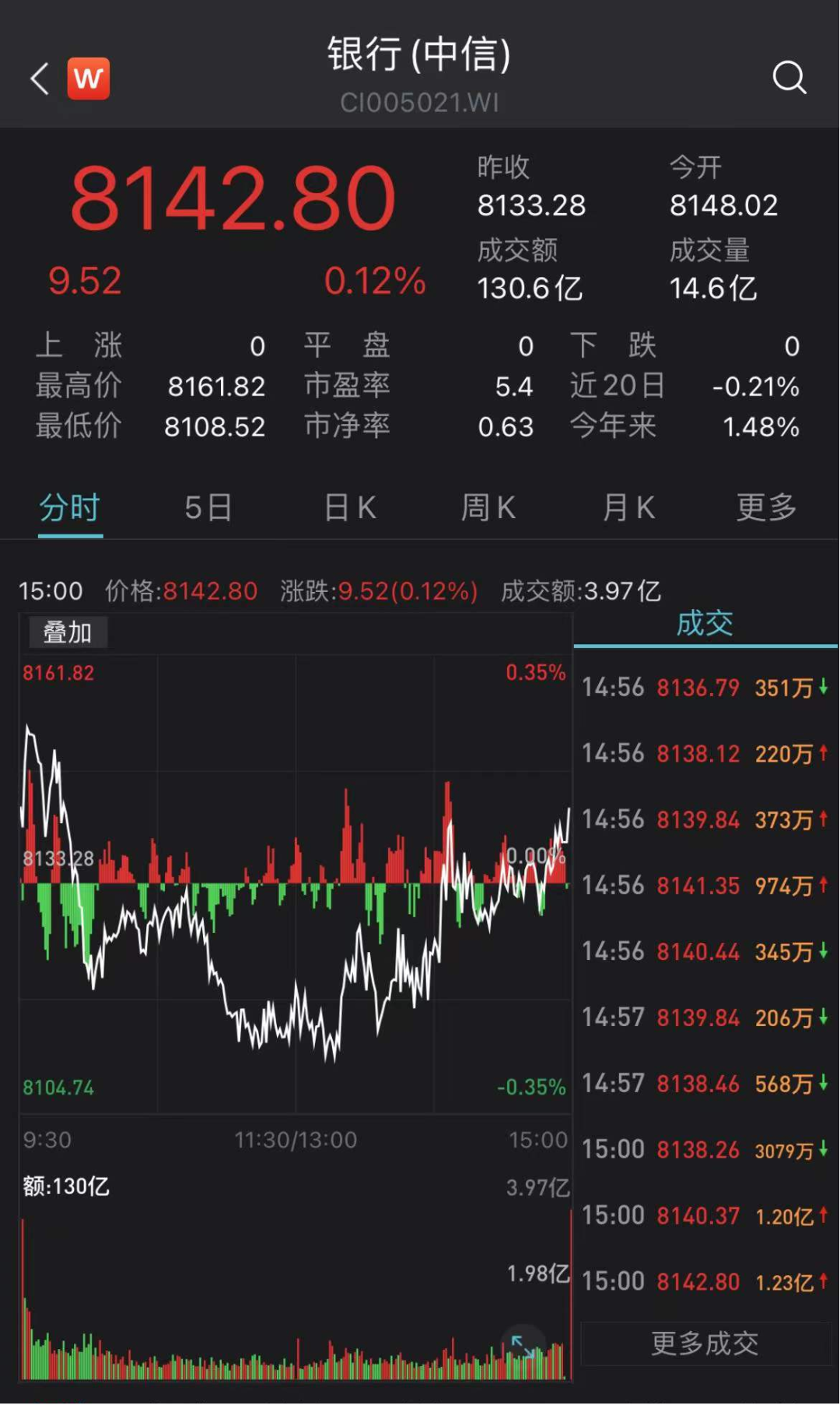Expand the chart to fullscreen
Viewport: 840px width, 1405px height.
[x=523, y=1346]
